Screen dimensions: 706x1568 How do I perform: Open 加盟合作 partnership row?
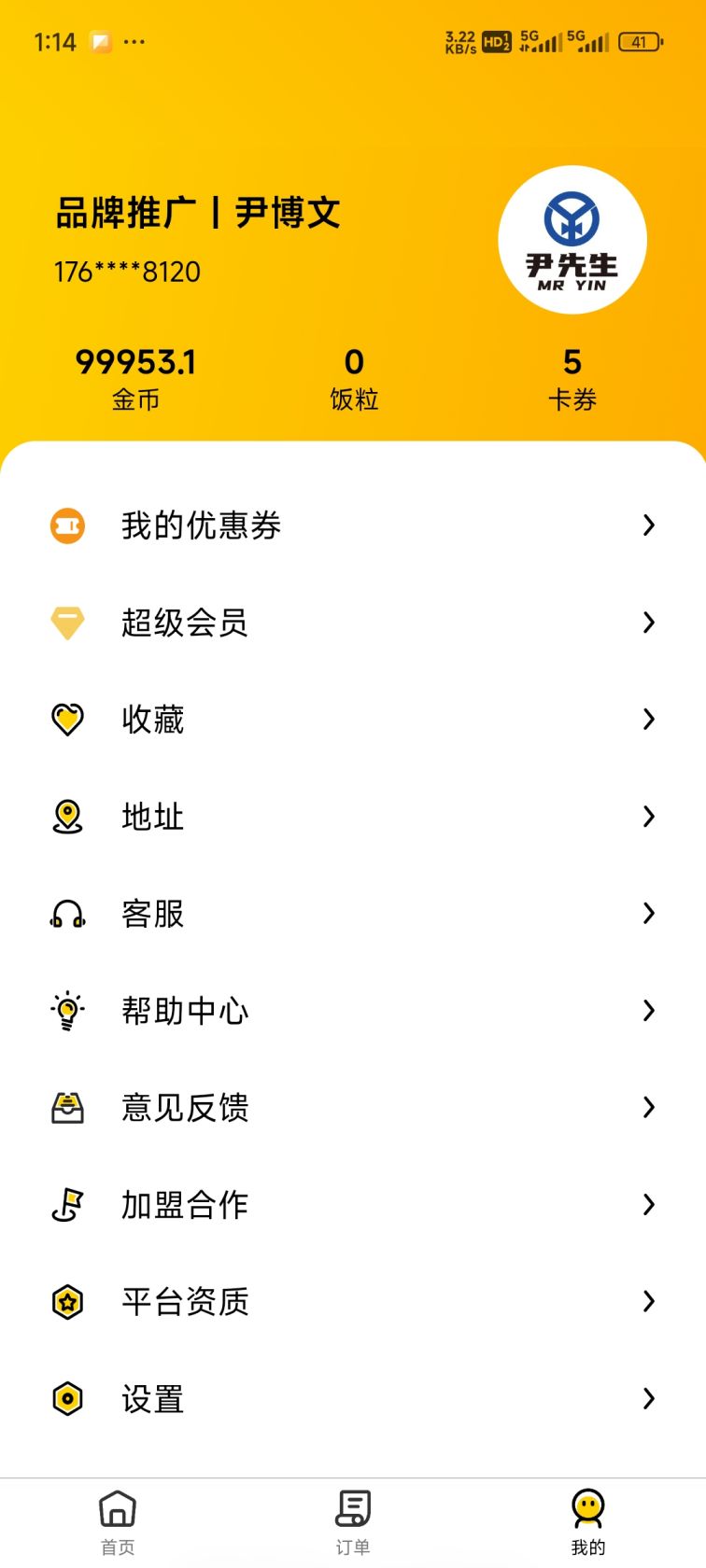(352, 1205)
